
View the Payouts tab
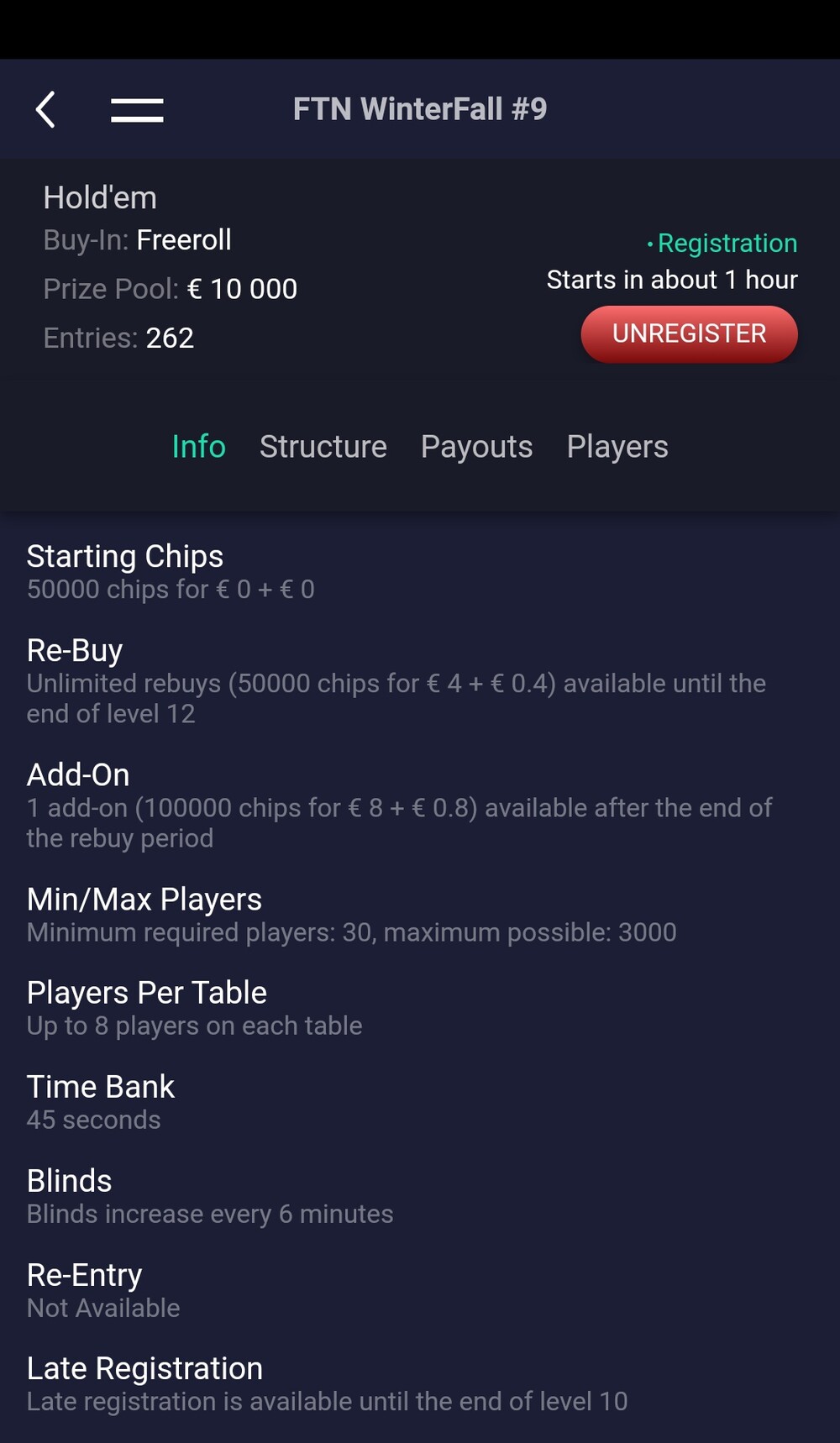pos(476,447)
